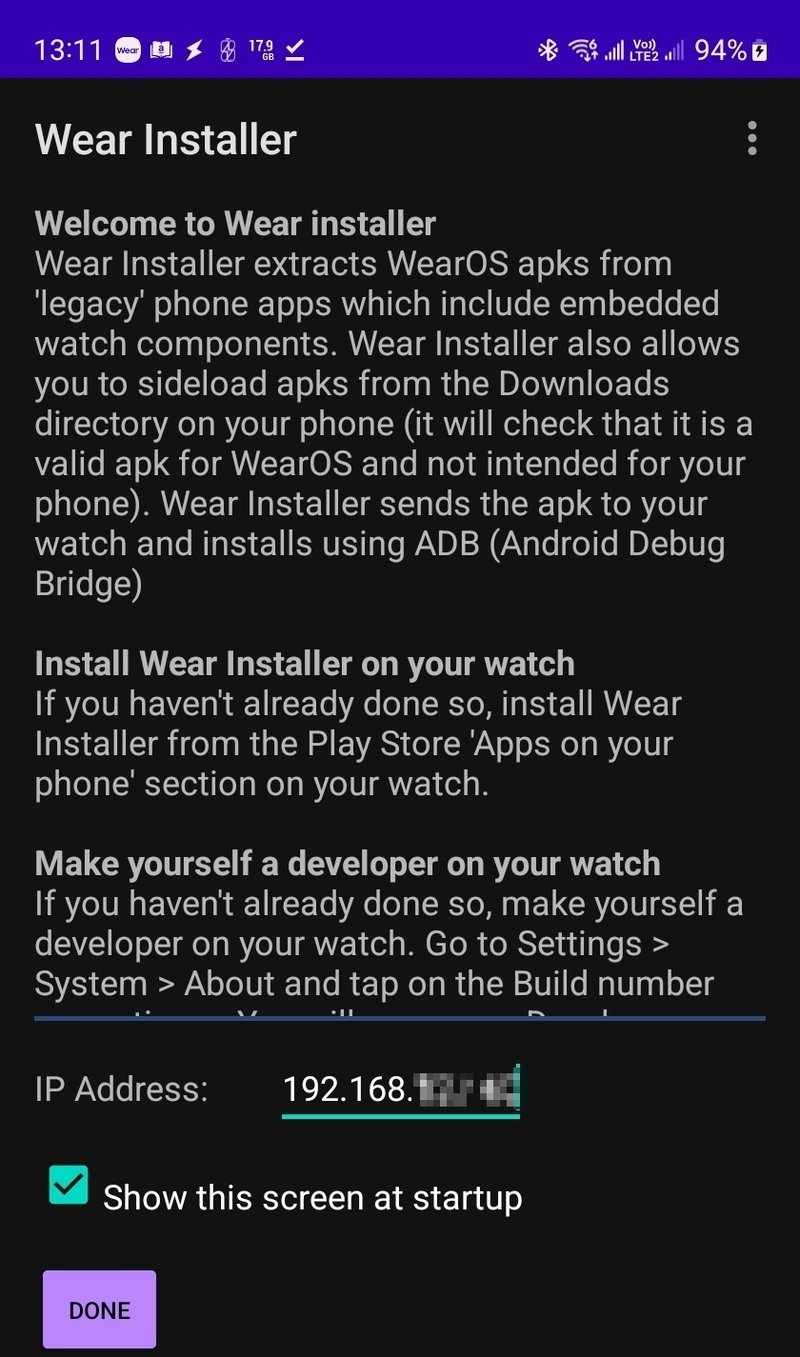
Task: Tap the IP Address text field
Action: click(x=401, y=1090)
